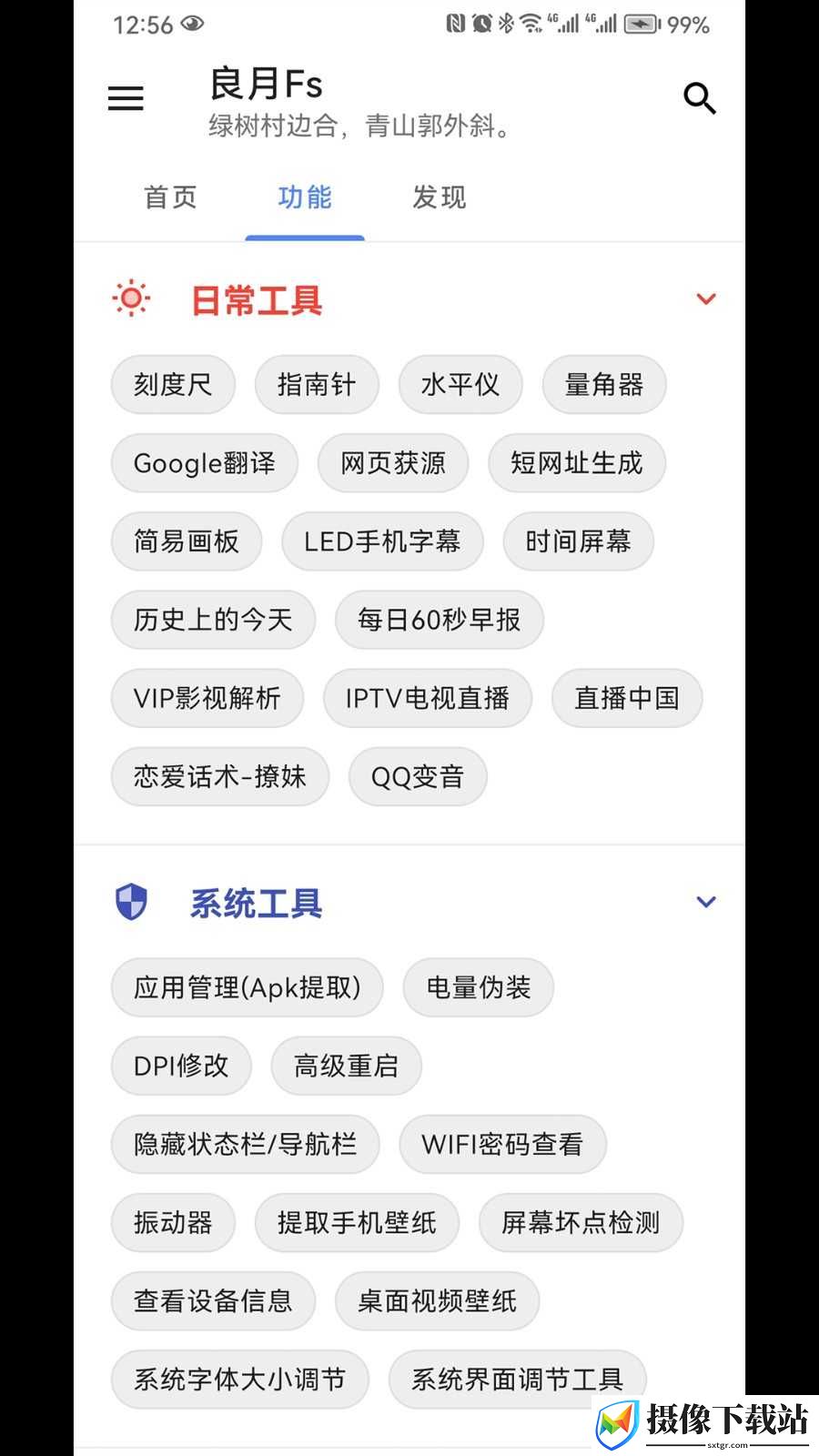Collapse the 系统工具 section chevron
Screen dimensions: 819x1456
click(706, 901)
